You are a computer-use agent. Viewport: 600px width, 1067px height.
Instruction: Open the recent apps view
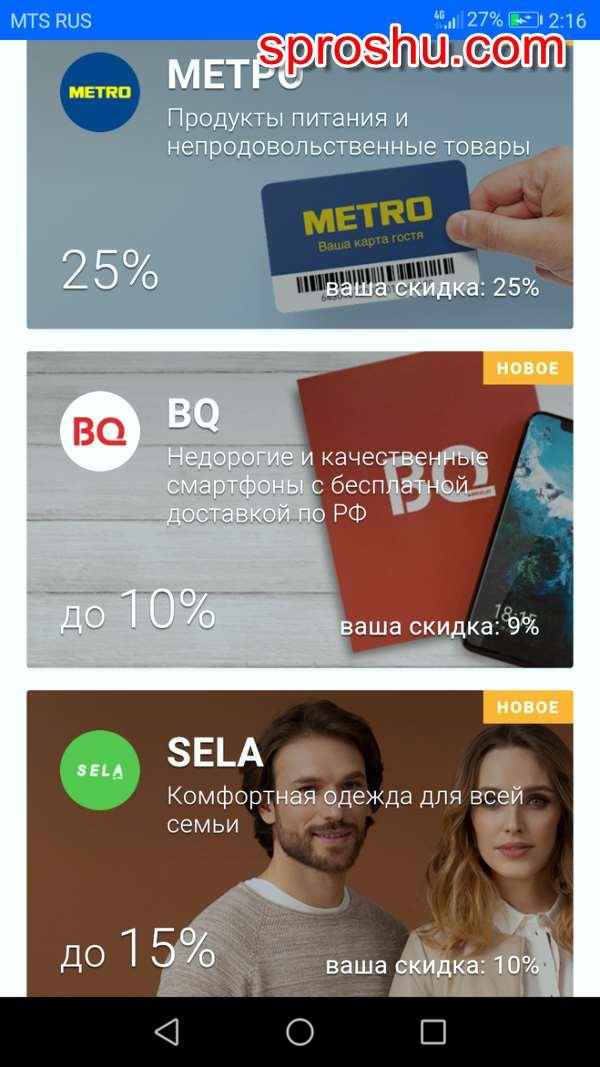coord(432,1031)
